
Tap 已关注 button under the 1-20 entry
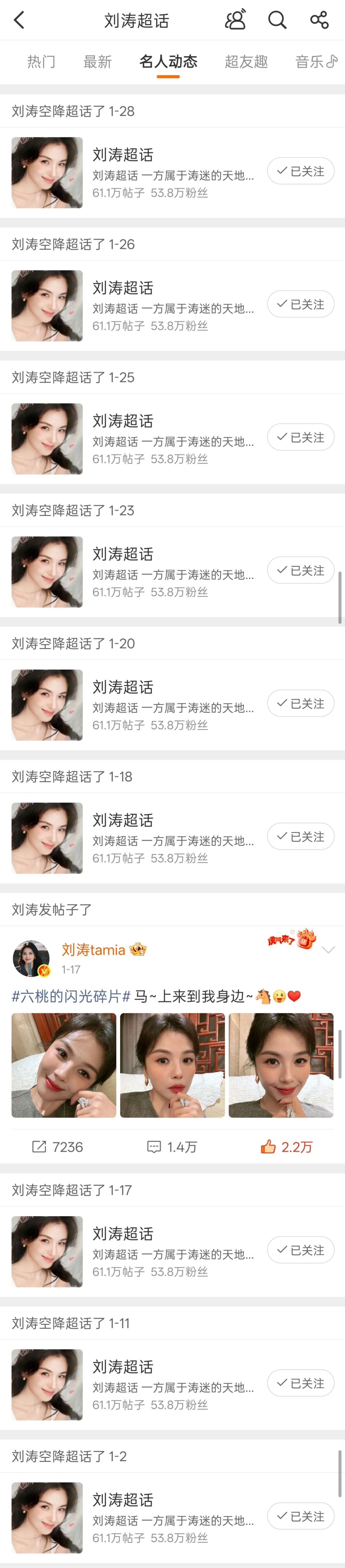pos(301,704)
